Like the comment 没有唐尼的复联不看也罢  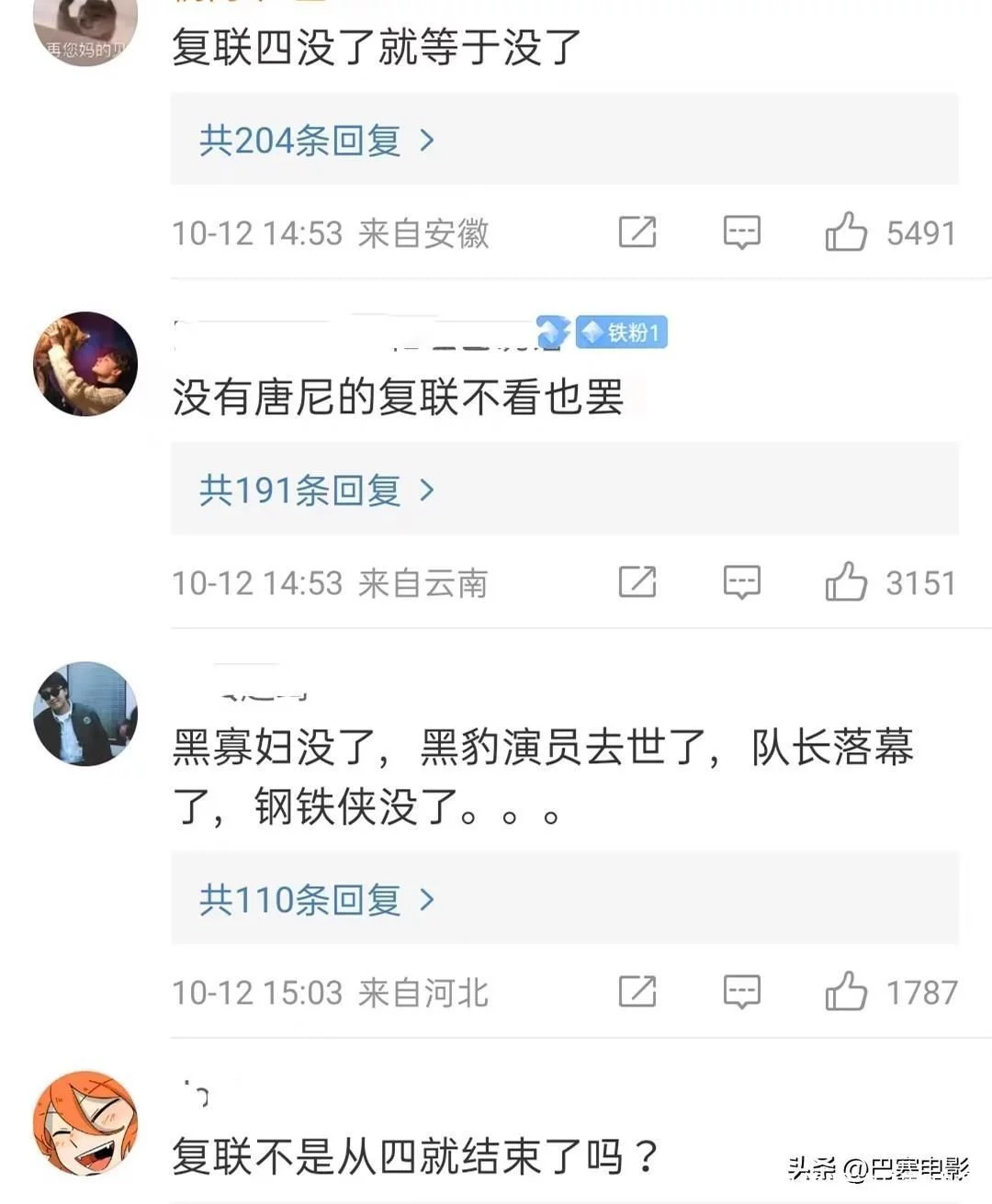(846, 582)
